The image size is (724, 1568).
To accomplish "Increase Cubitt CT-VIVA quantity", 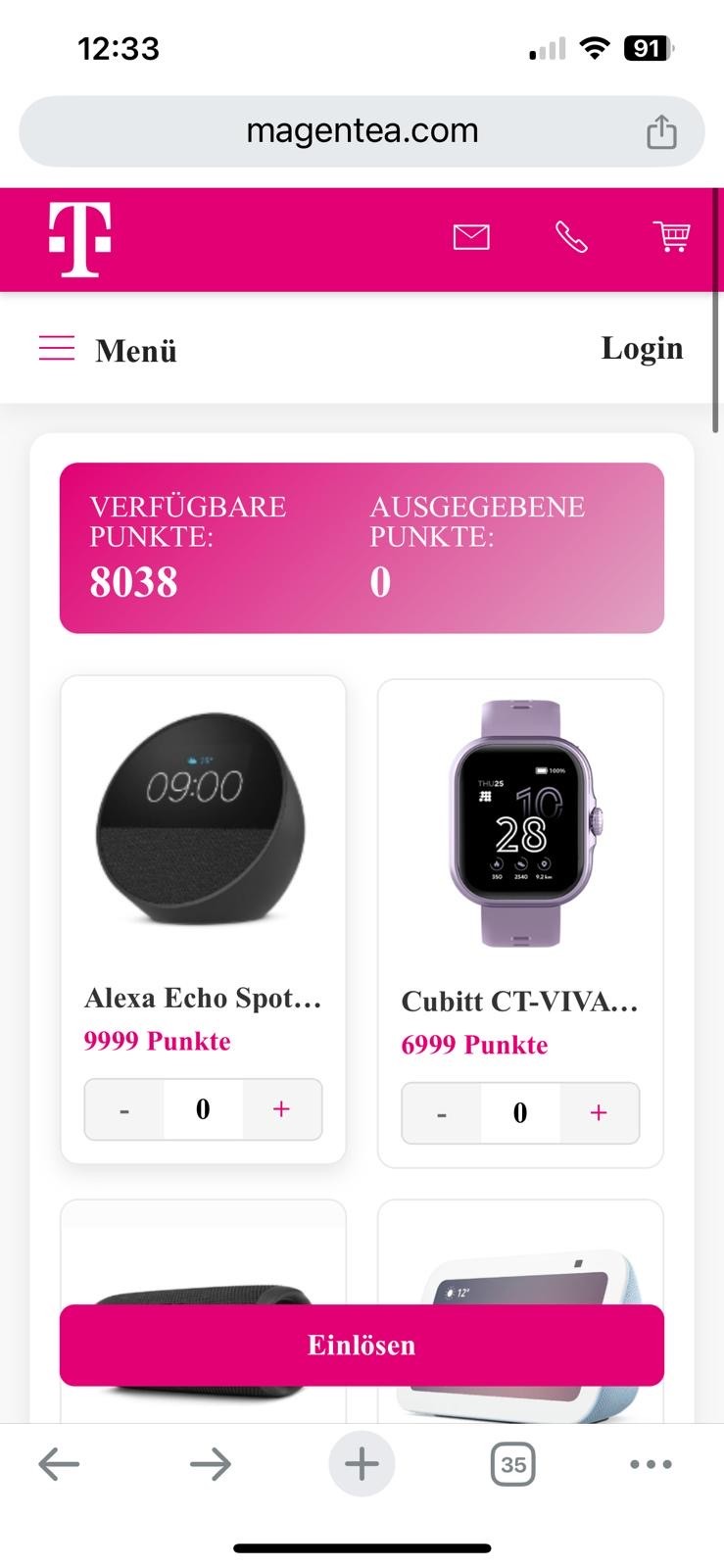I will [599, 1113].
